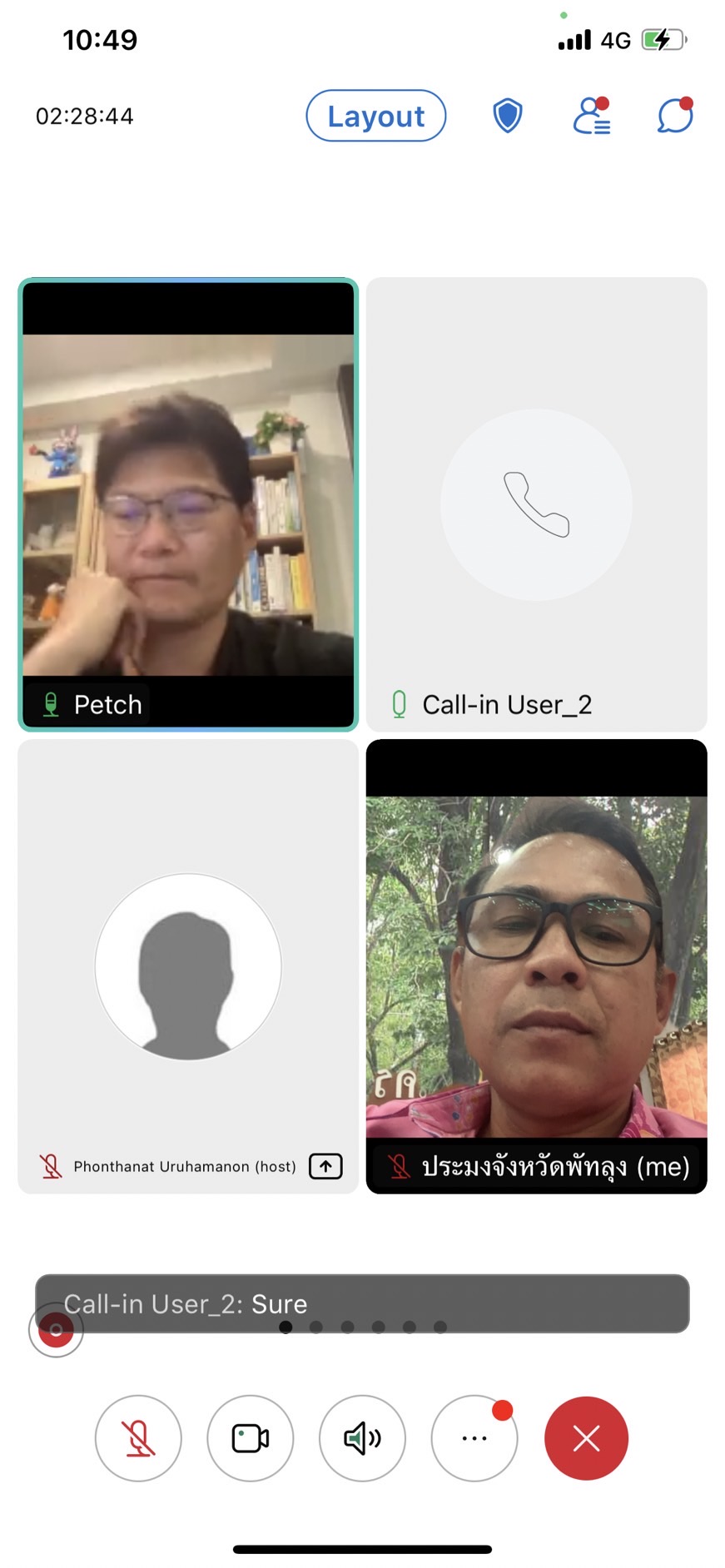The height and width of the screenshot is (1568, 725).
Task: Select my own video tile
Action: pyautogui.click(x=536, y=965)
